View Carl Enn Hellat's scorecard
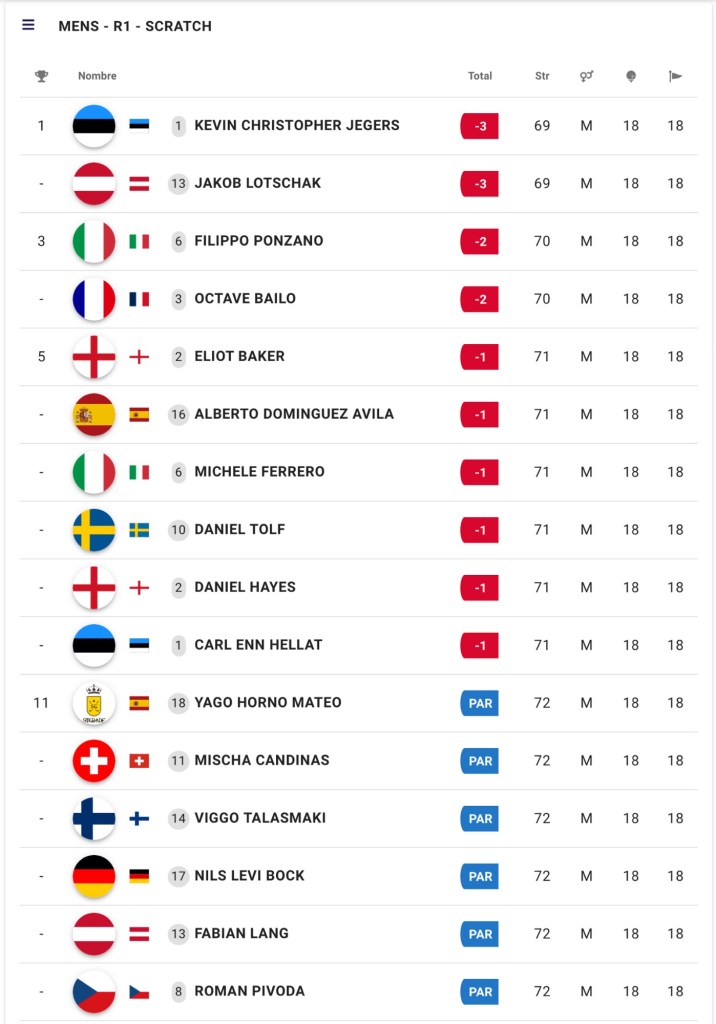The width and height of the screenshot is (716, 1024). click(258, 645)
